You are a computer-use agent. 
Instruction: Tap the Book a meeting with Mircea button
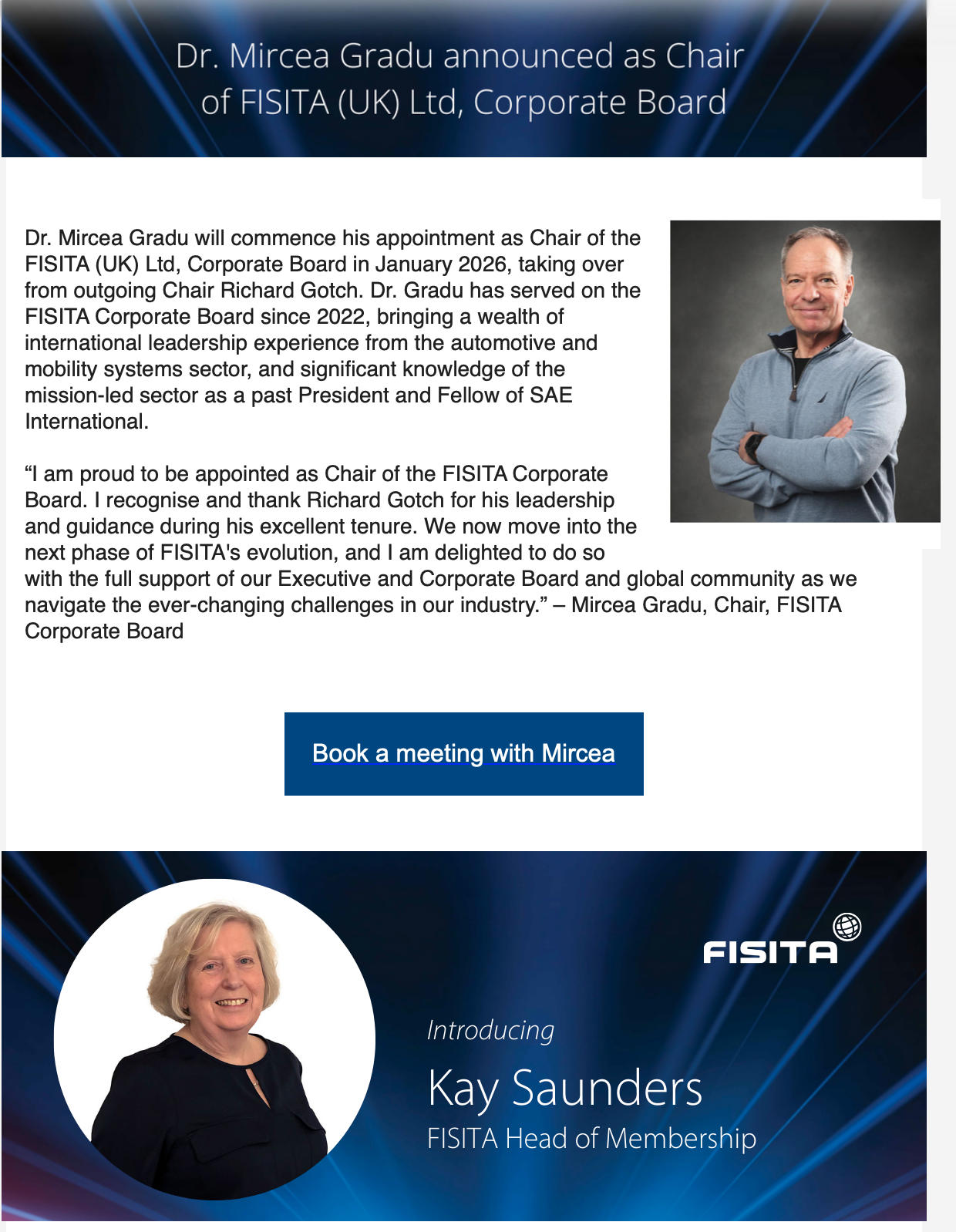463,753
